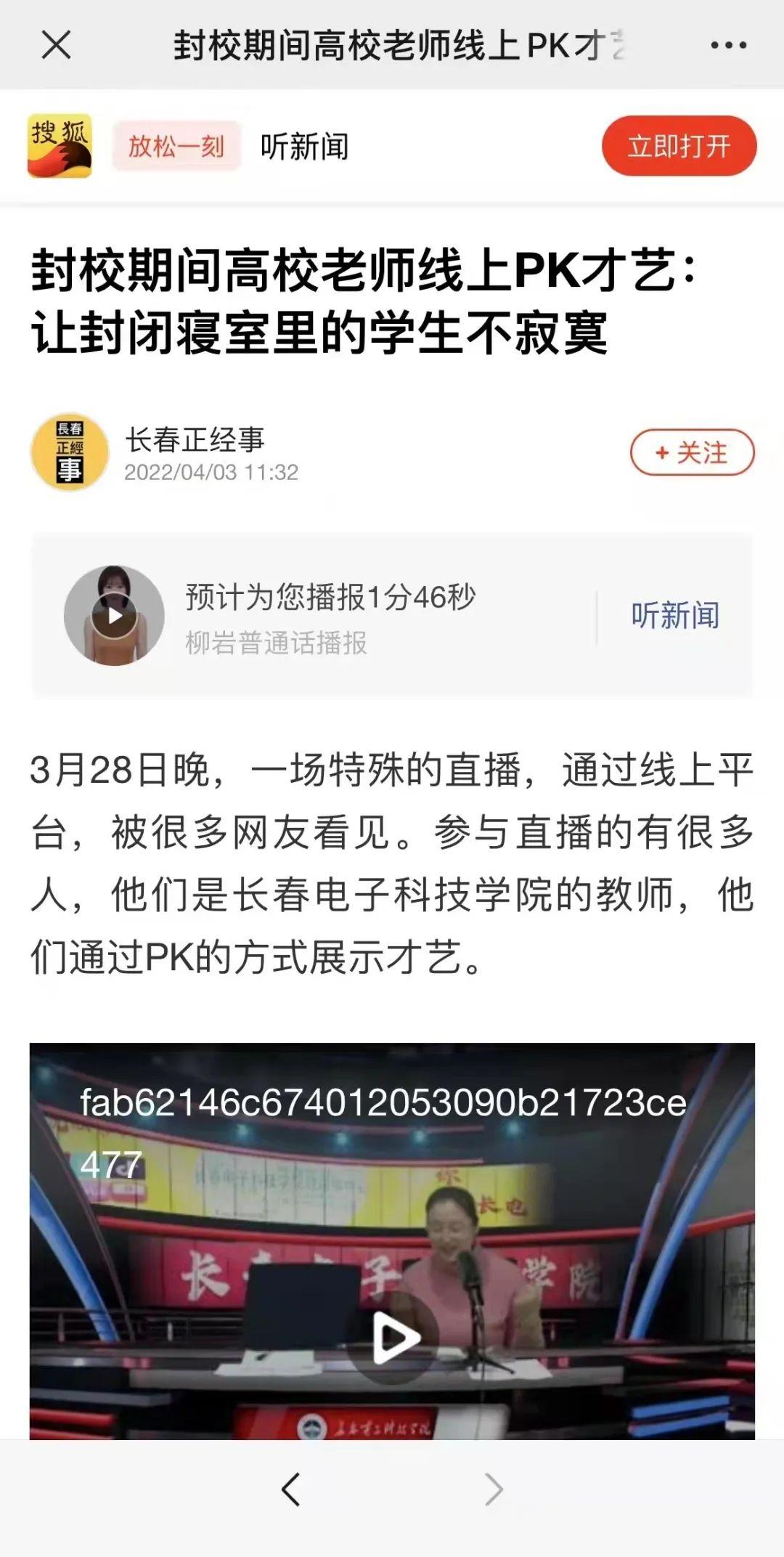Viewport: 784px width, 1557px height.
Task: Open the three-dot overflow menu
Action: [728, 45]
